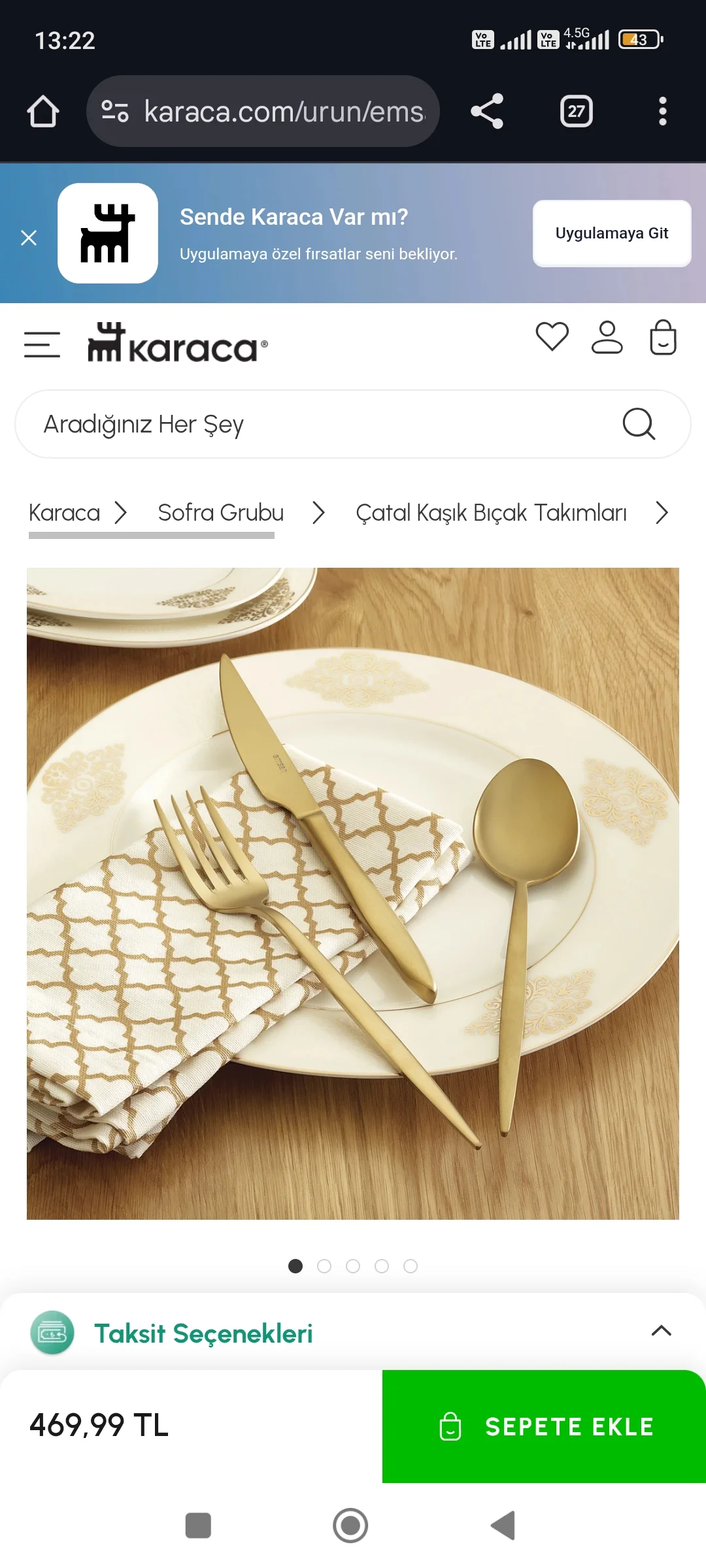Tap the Uygulamaya Git button
The height and width of the screenshot is (1568, 706).
611,233
